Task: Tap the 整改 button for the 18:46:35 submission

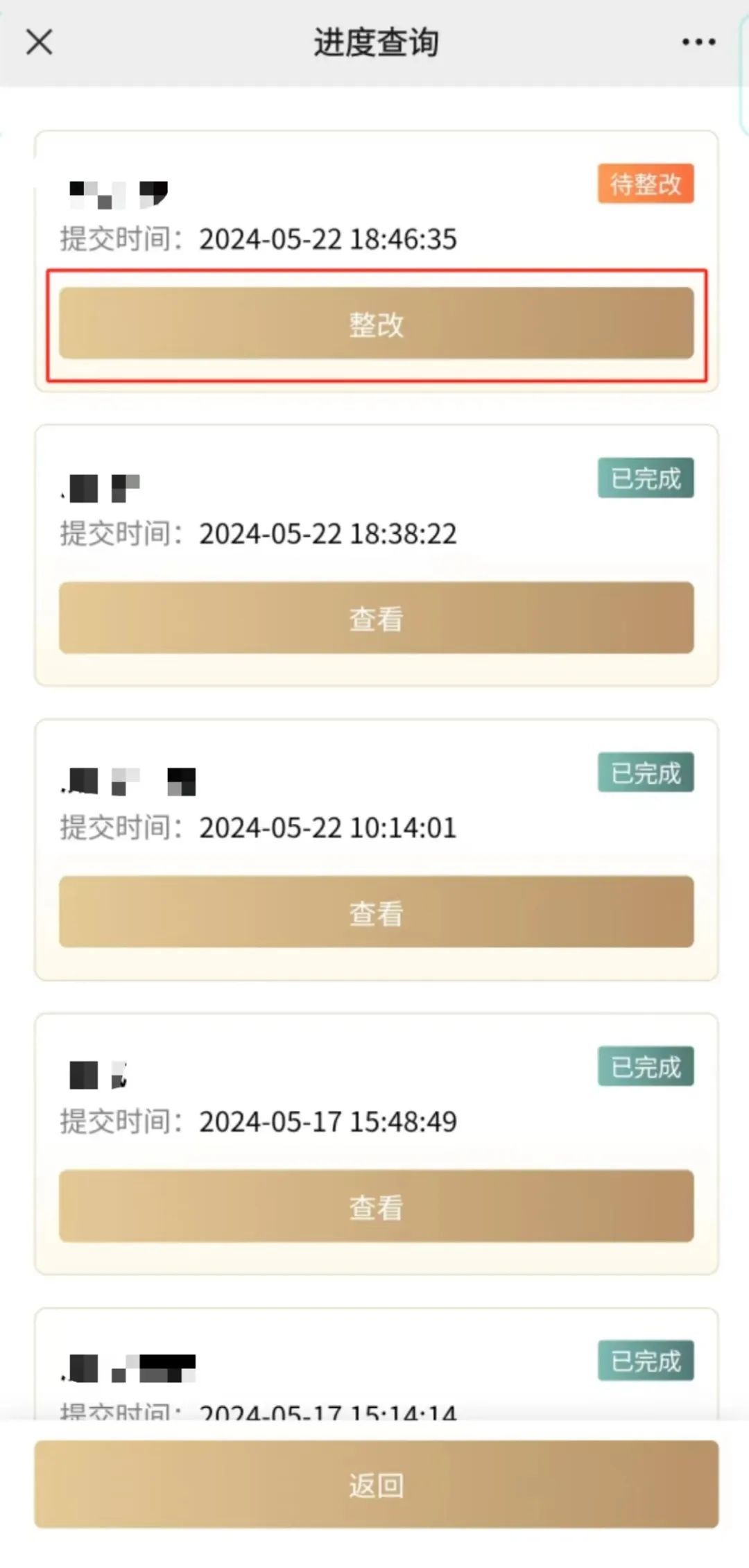Action: coord(376,324)
